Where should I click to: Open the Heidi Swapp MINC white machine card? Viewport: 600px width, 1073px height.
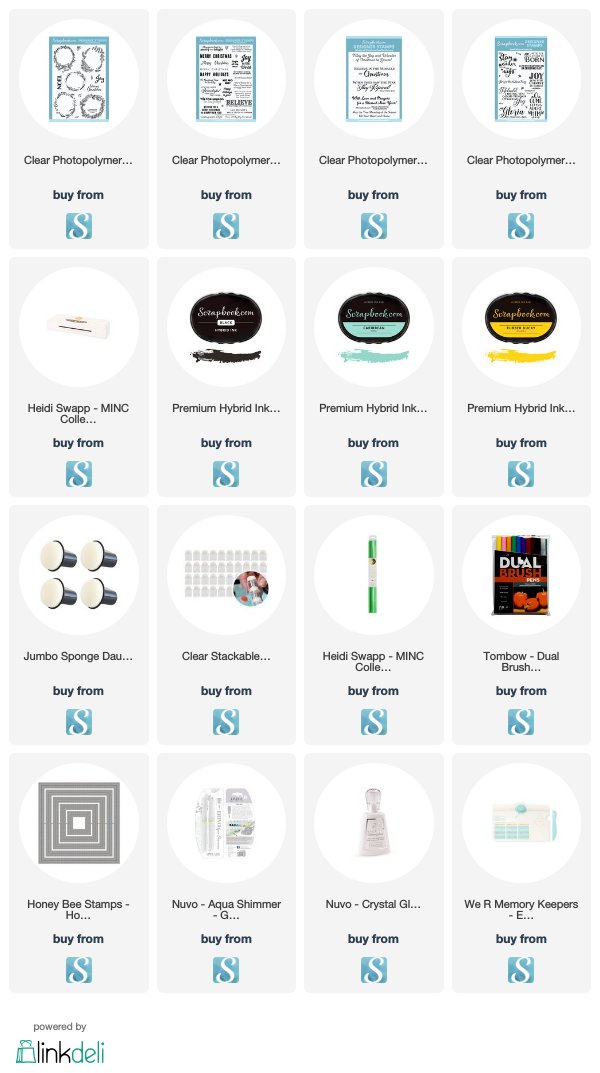[x=79, y=377]
